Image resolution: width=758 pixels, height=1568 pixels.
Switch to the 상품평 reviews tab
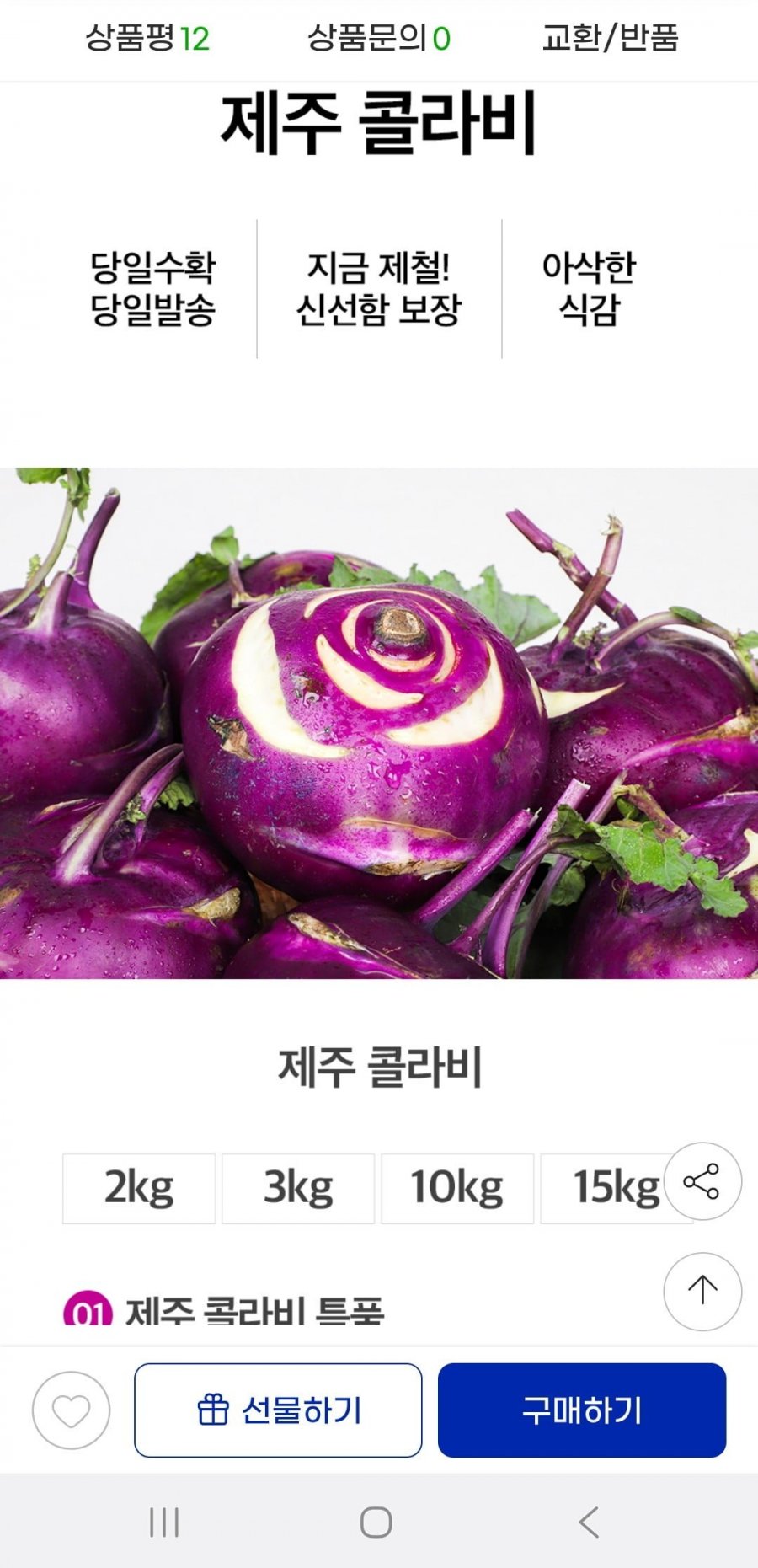coord(147,38)
